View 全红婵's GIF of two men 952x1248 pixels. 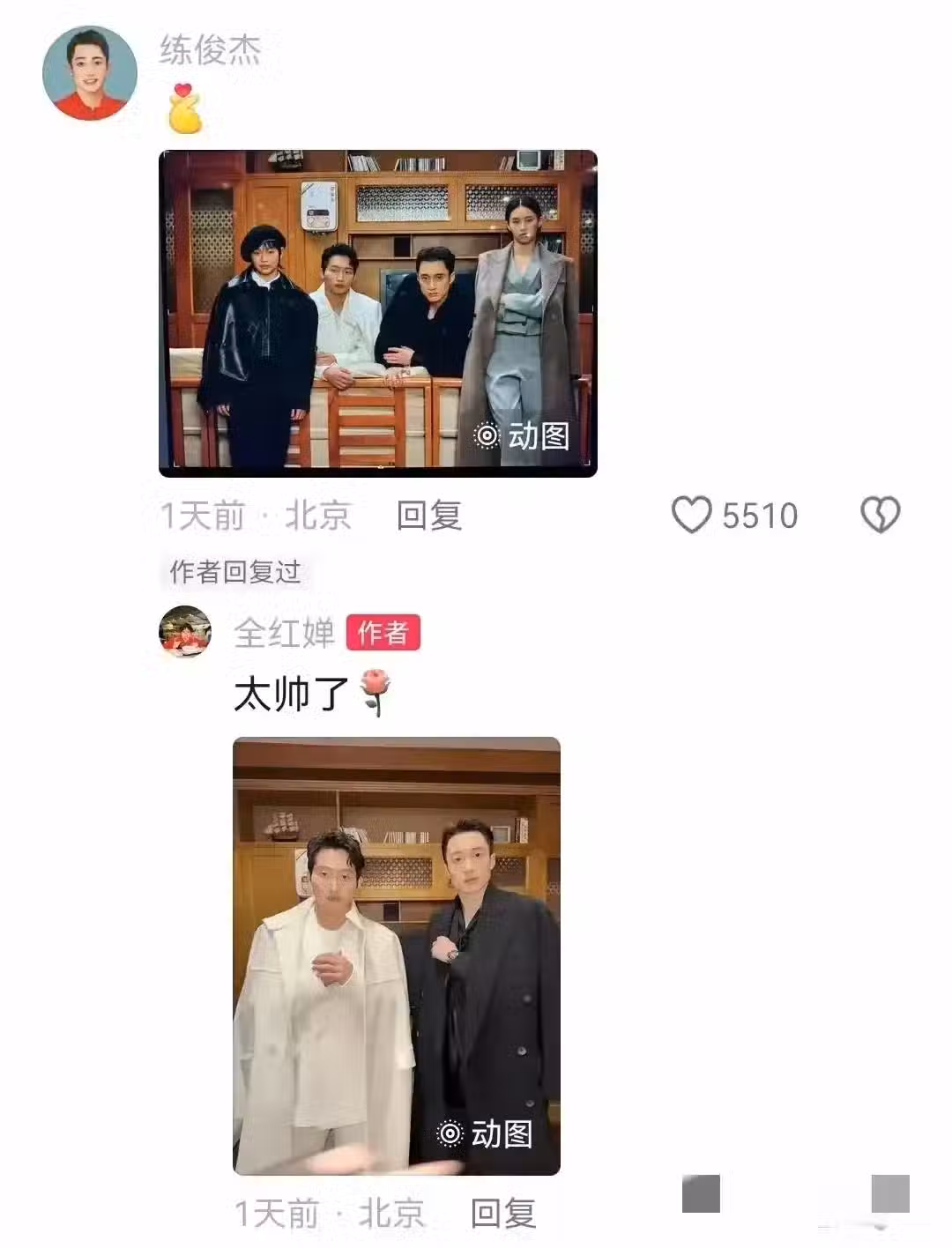(396, 955)
